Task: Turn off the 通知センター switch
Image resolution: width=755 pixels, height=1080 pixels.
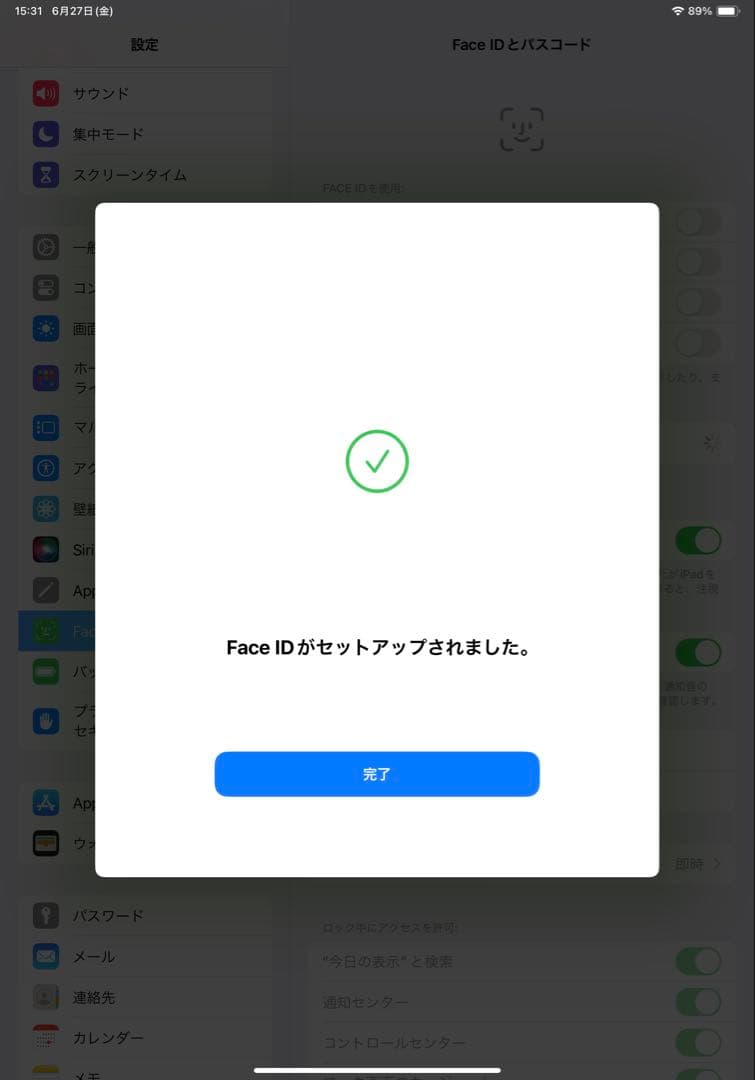Action: click(x=698, y=1001)
